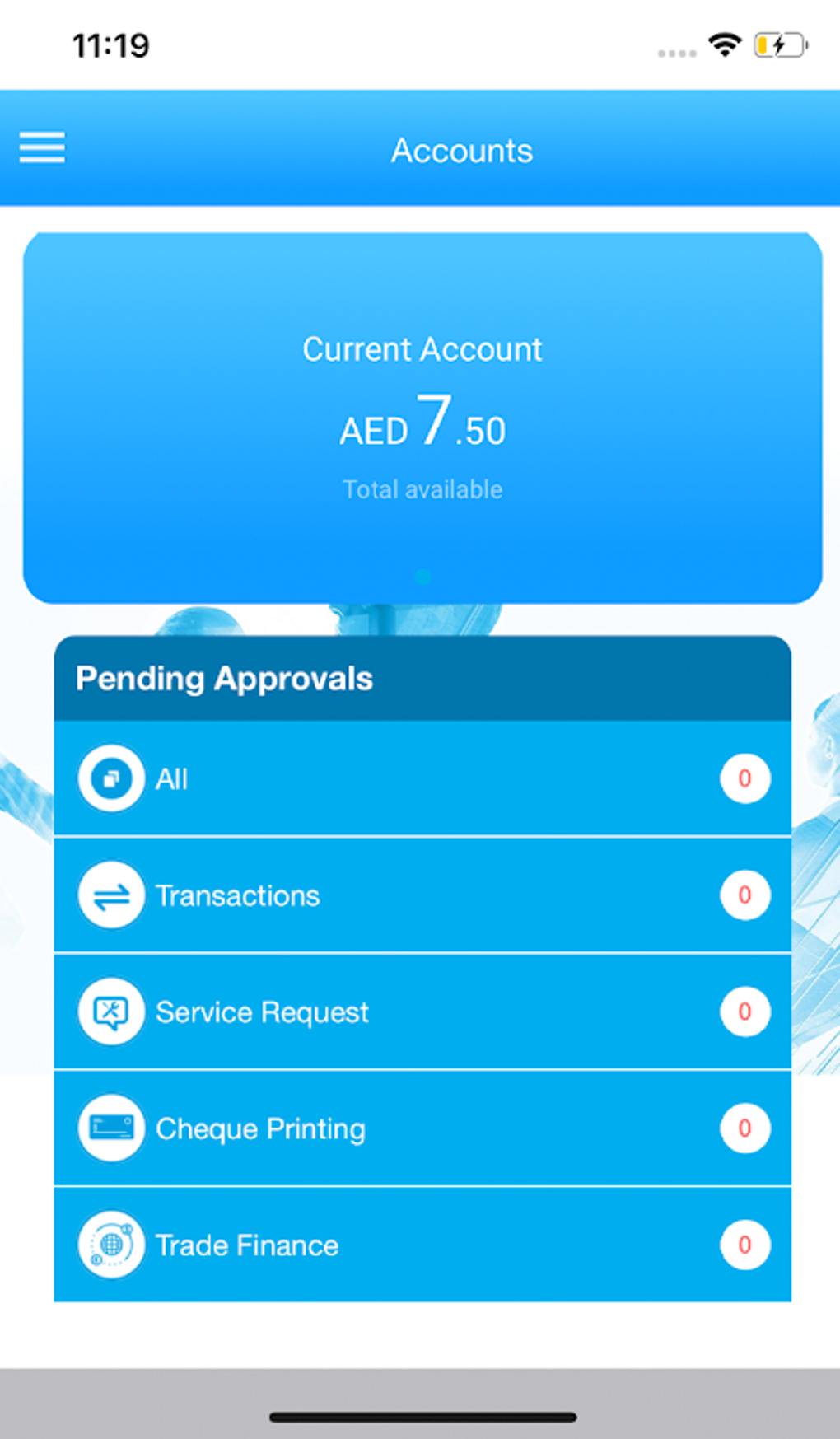Click the Transactions arrows icon
Viewport: 840px width, 1439px height.
pyautogui.click(x=111, y=895)
